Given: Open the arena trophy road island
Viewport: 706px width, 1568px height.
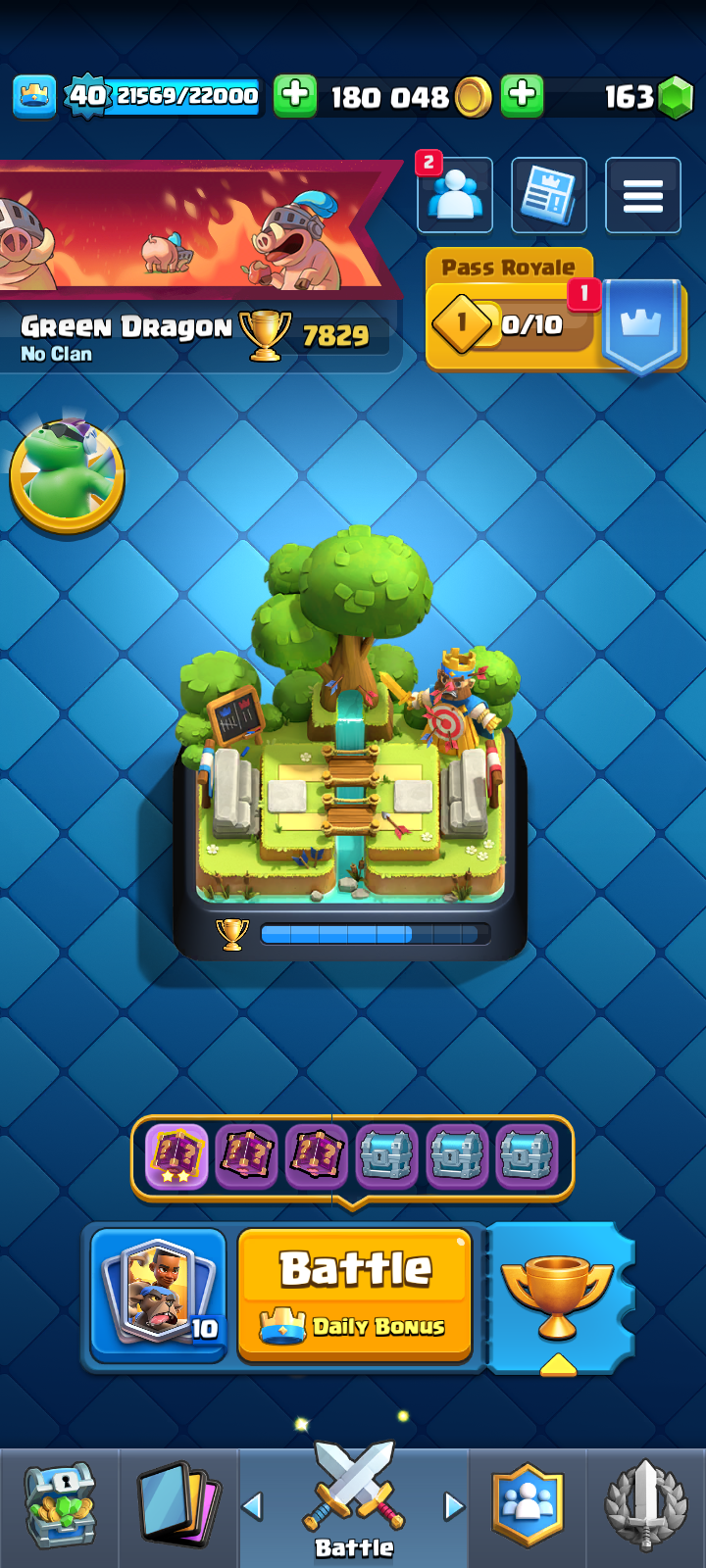Looking at the screenshot, I should pos(351,745).
